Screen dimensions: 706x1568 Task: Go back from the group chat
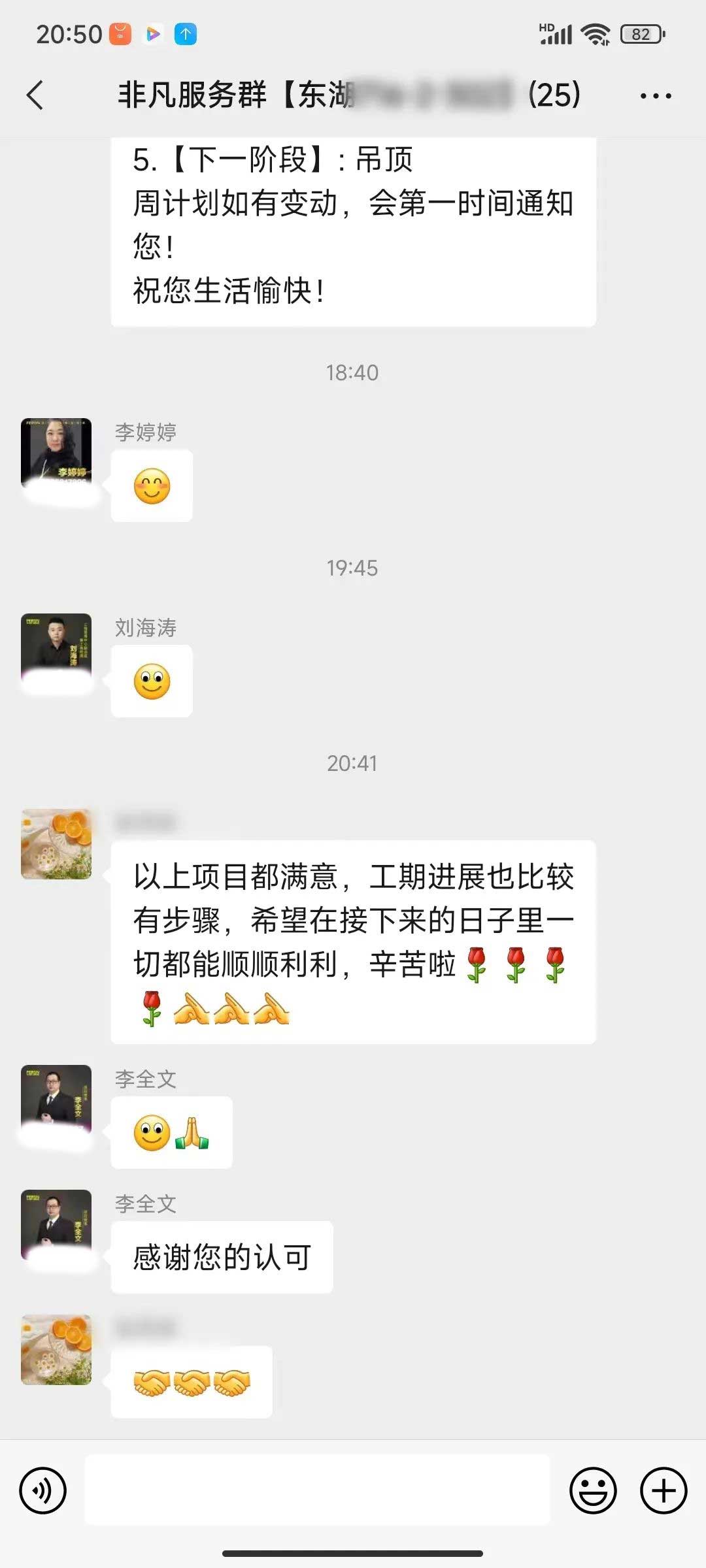35,95
